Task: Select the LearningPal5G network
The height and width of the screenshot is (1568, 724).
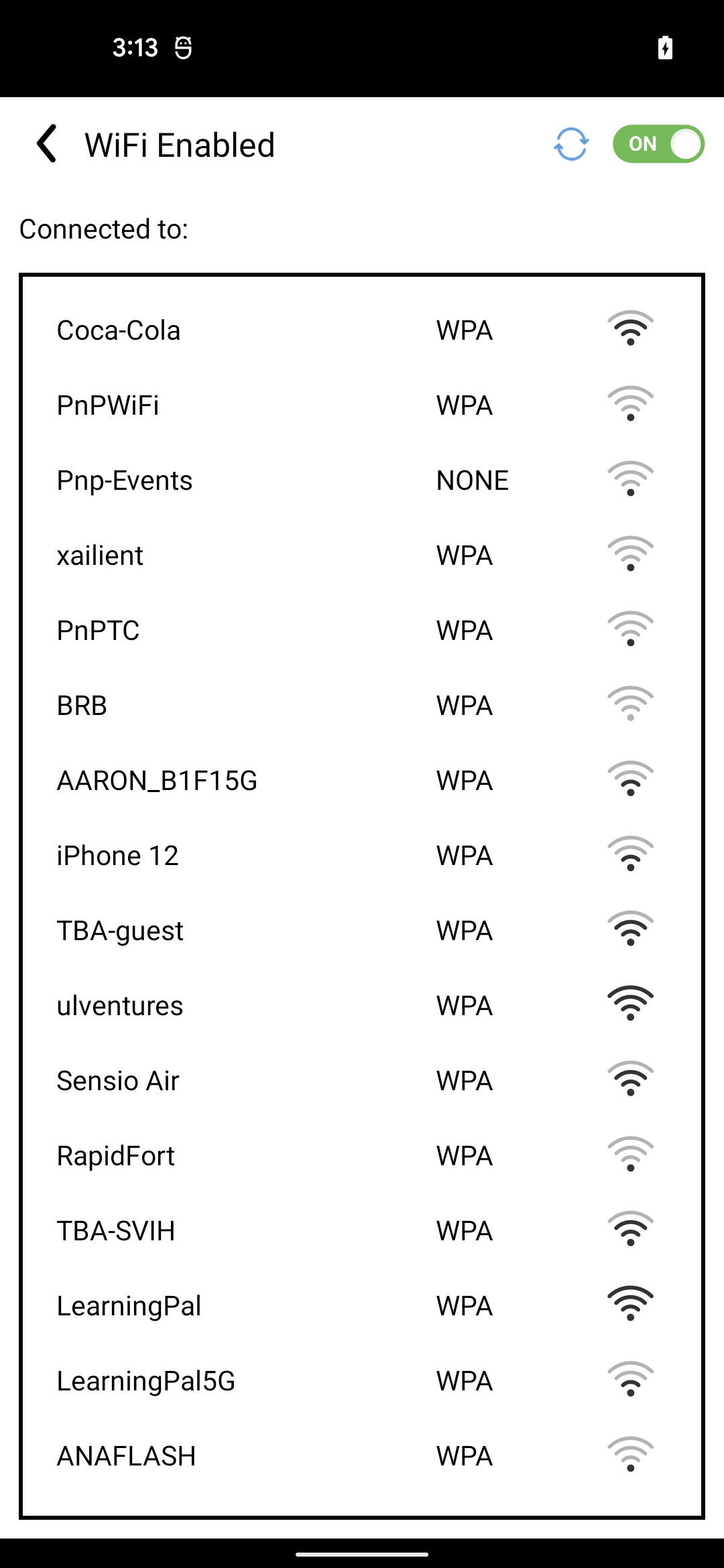Action: (362, 1381)
